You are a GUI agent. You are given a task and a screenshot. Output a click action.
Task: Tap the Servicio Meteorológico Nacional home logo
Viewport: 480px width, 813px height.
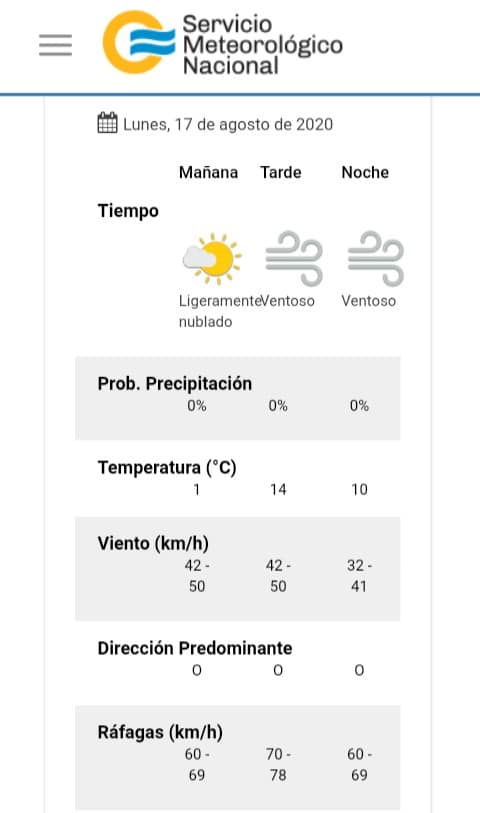coord(222,44)
